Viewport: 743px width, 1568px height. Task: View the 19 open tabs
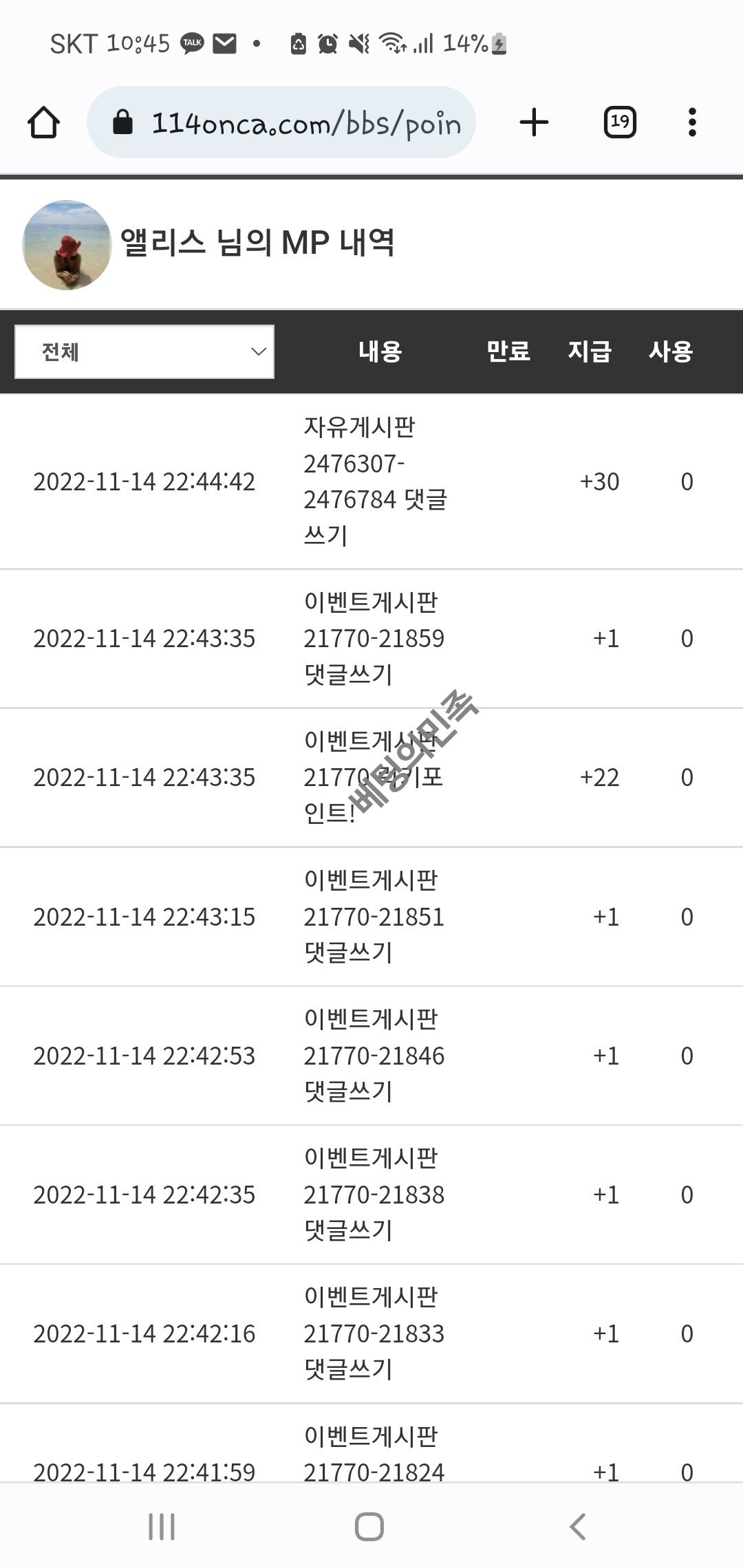point(620,122)
